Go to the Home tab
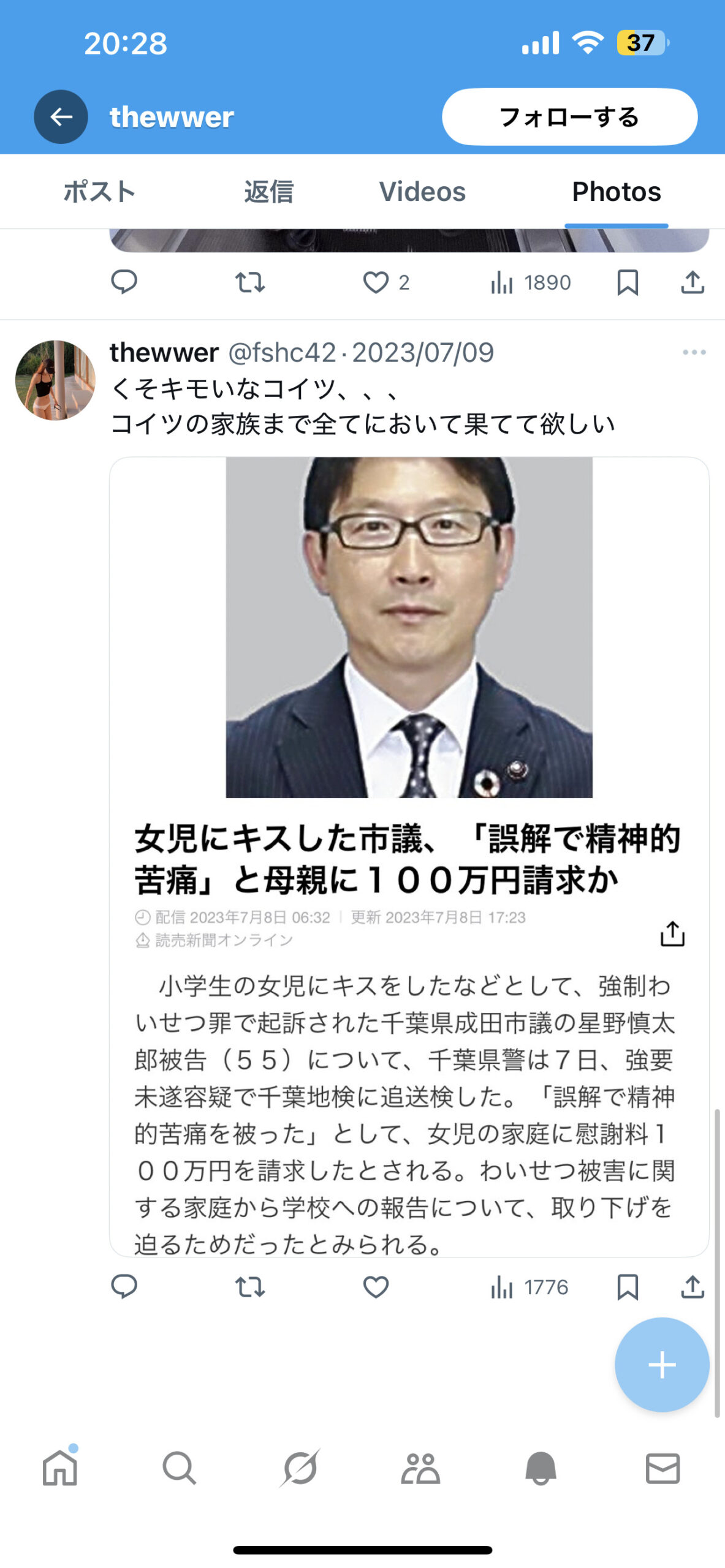This screenshot has width=725, height=1568. click(x=60, y=1468)
